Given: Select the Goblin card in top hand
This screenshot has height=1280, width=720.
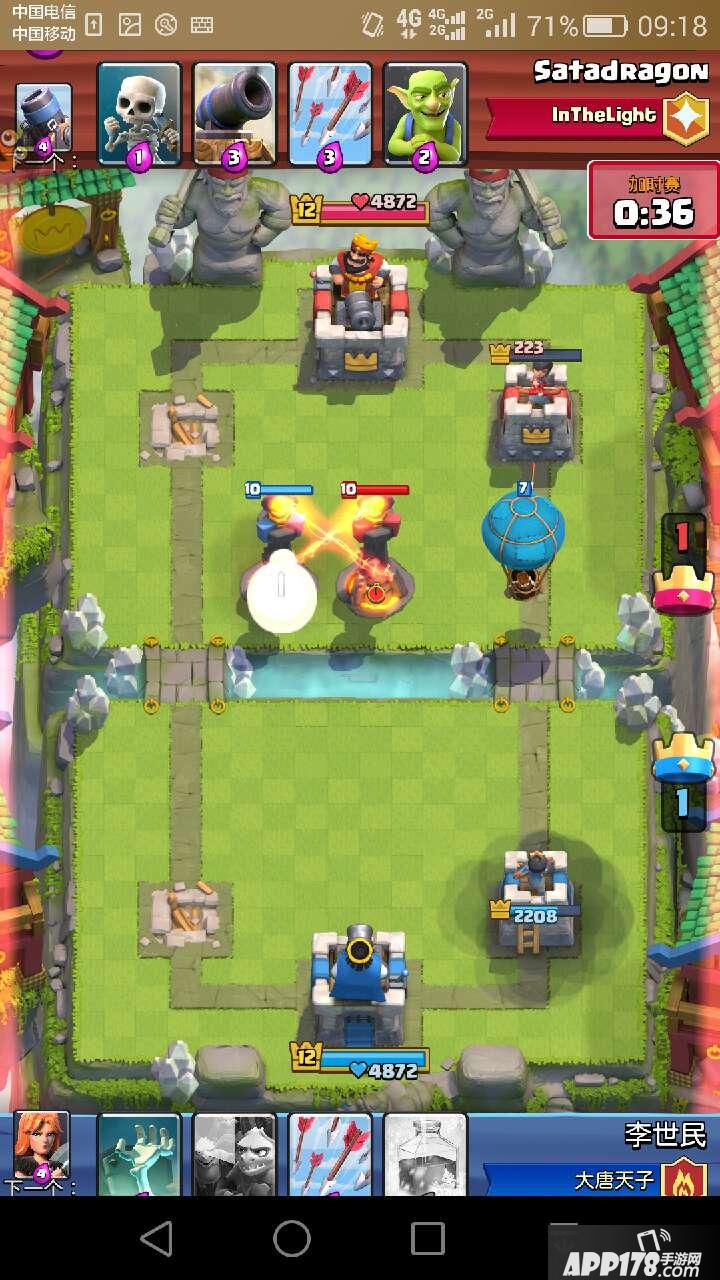Looking at the screenshot, I should click(x=425, y=113).
